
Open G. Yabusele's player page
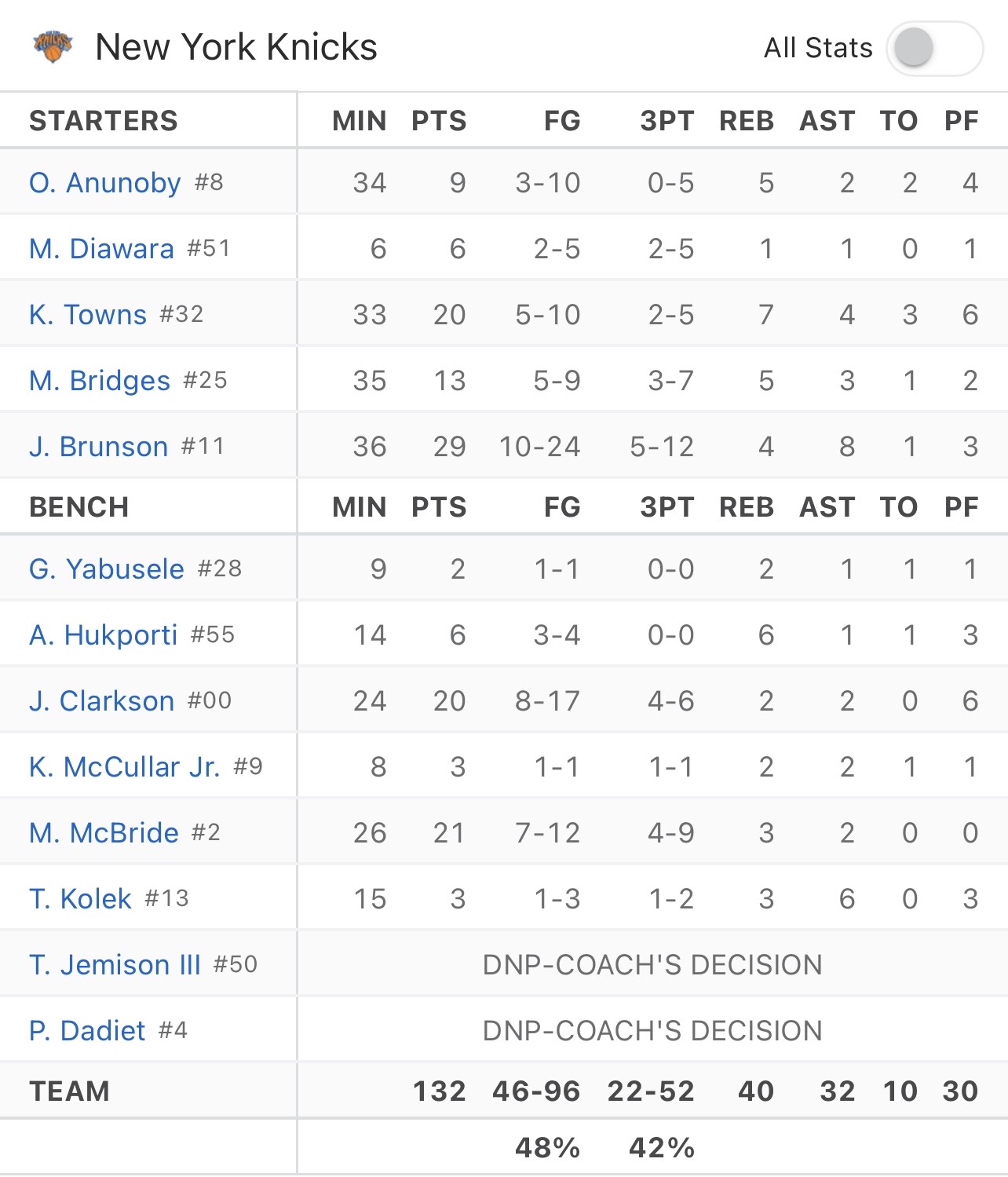pos(107,569)
